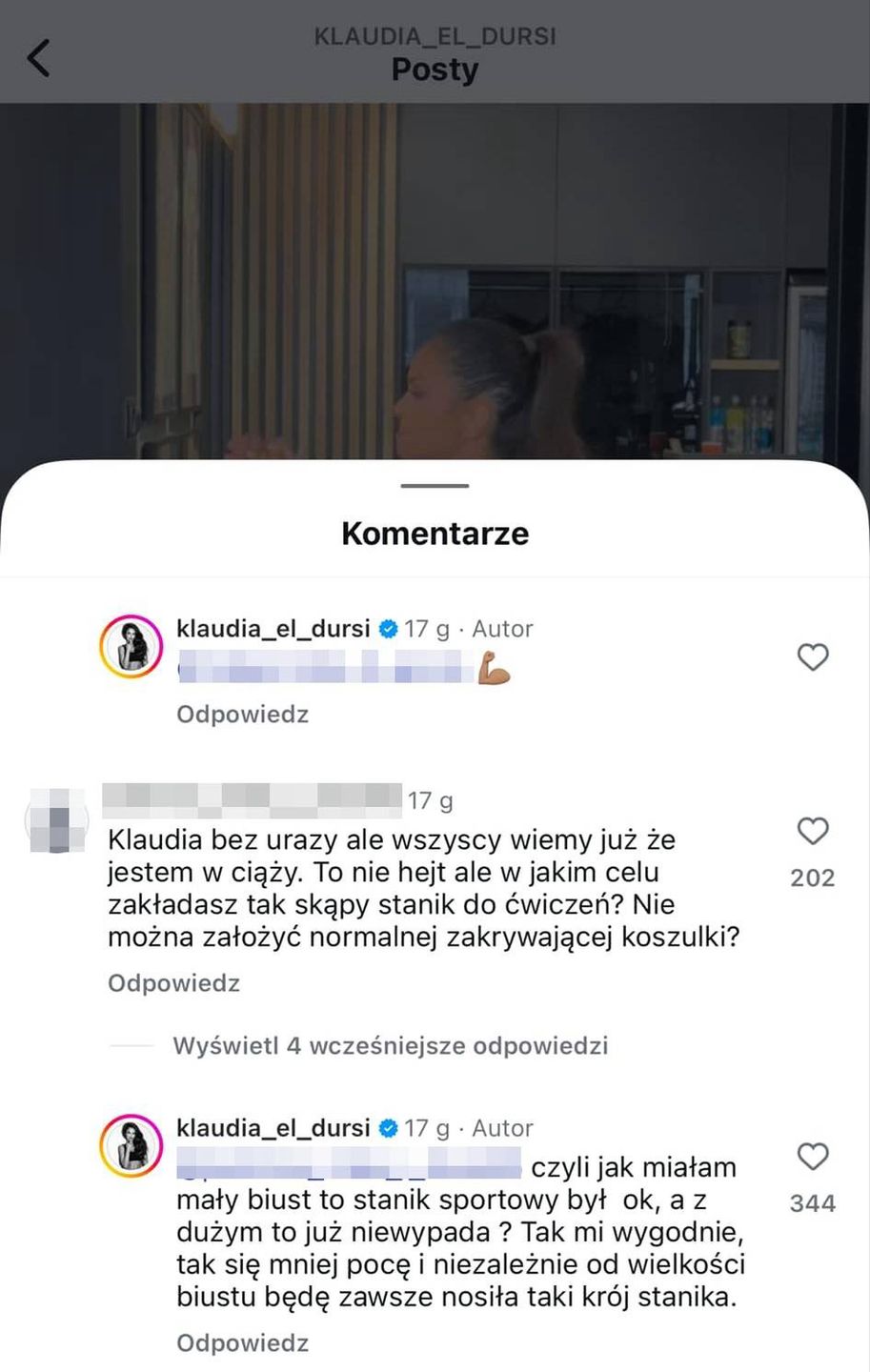Open klaudia_el_dursi profile from the top comment's username
Screen dimensions: 870x1372
pyautogui.click(x=273, y=629)
